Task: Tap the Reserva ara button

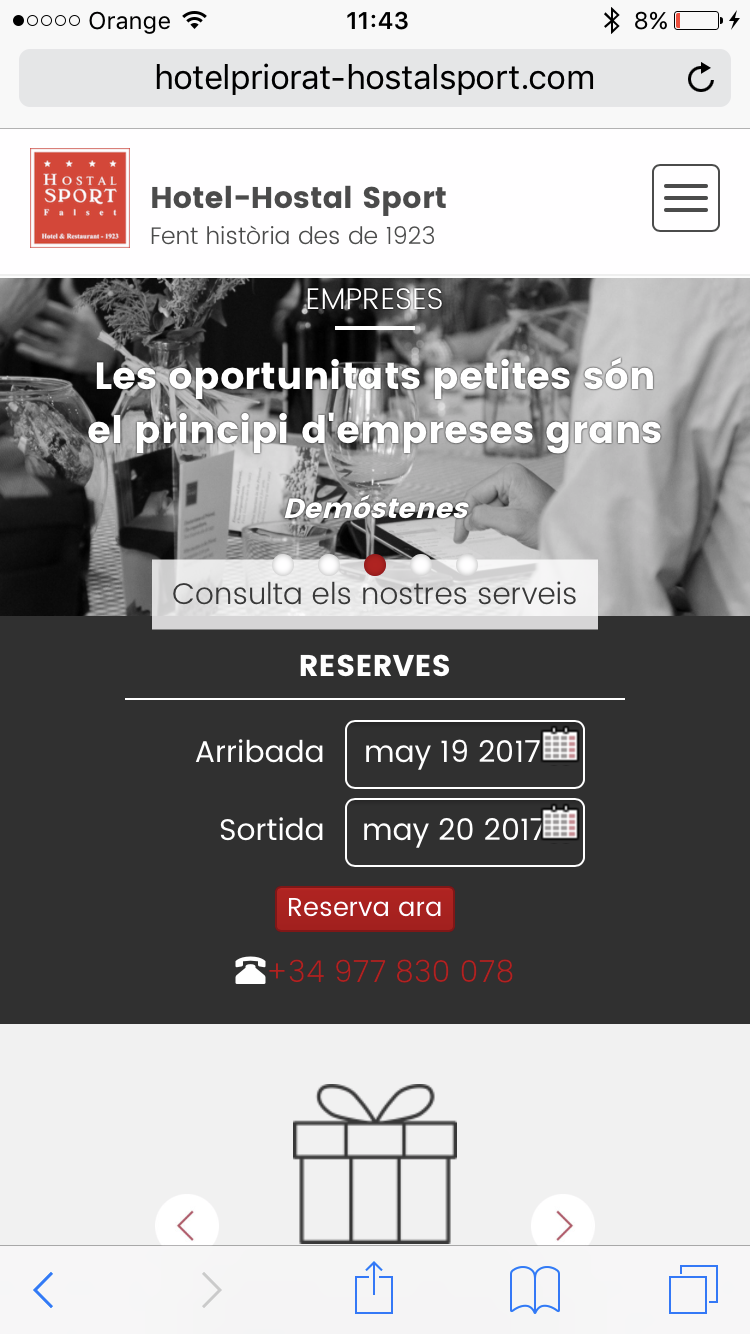Action: tap(365, 908)
